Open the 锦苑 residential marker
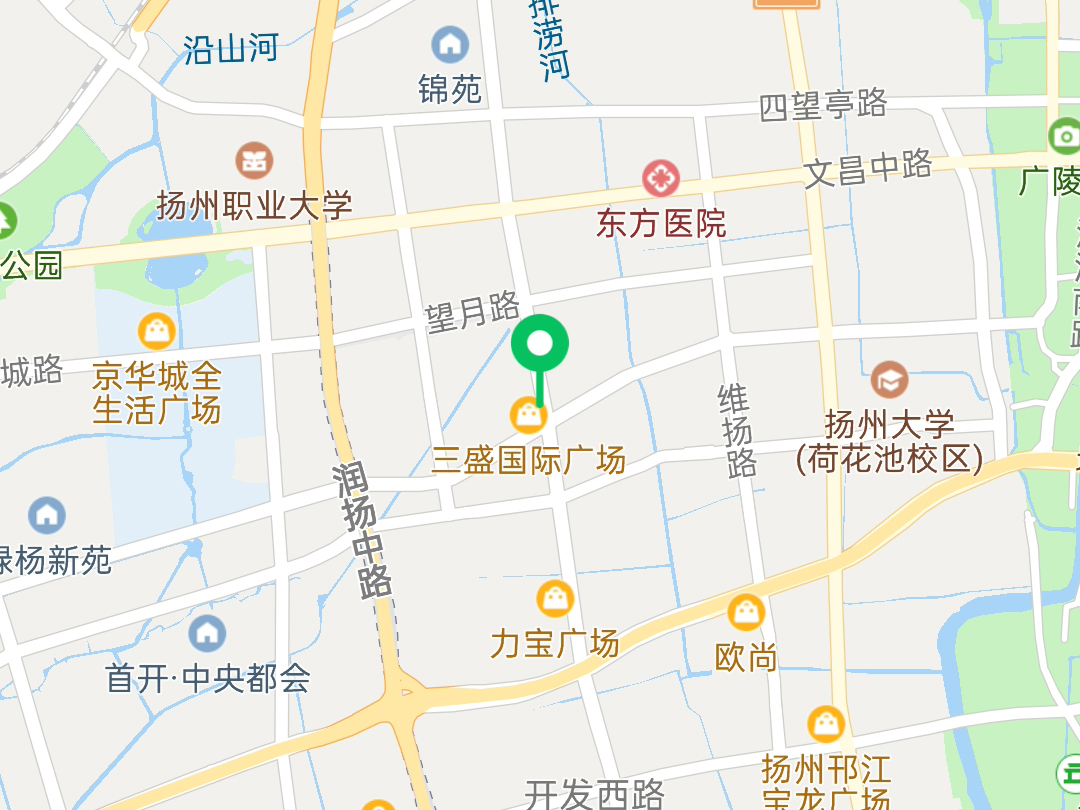This screenshot has width=1080, height=810. coord(450,45)
